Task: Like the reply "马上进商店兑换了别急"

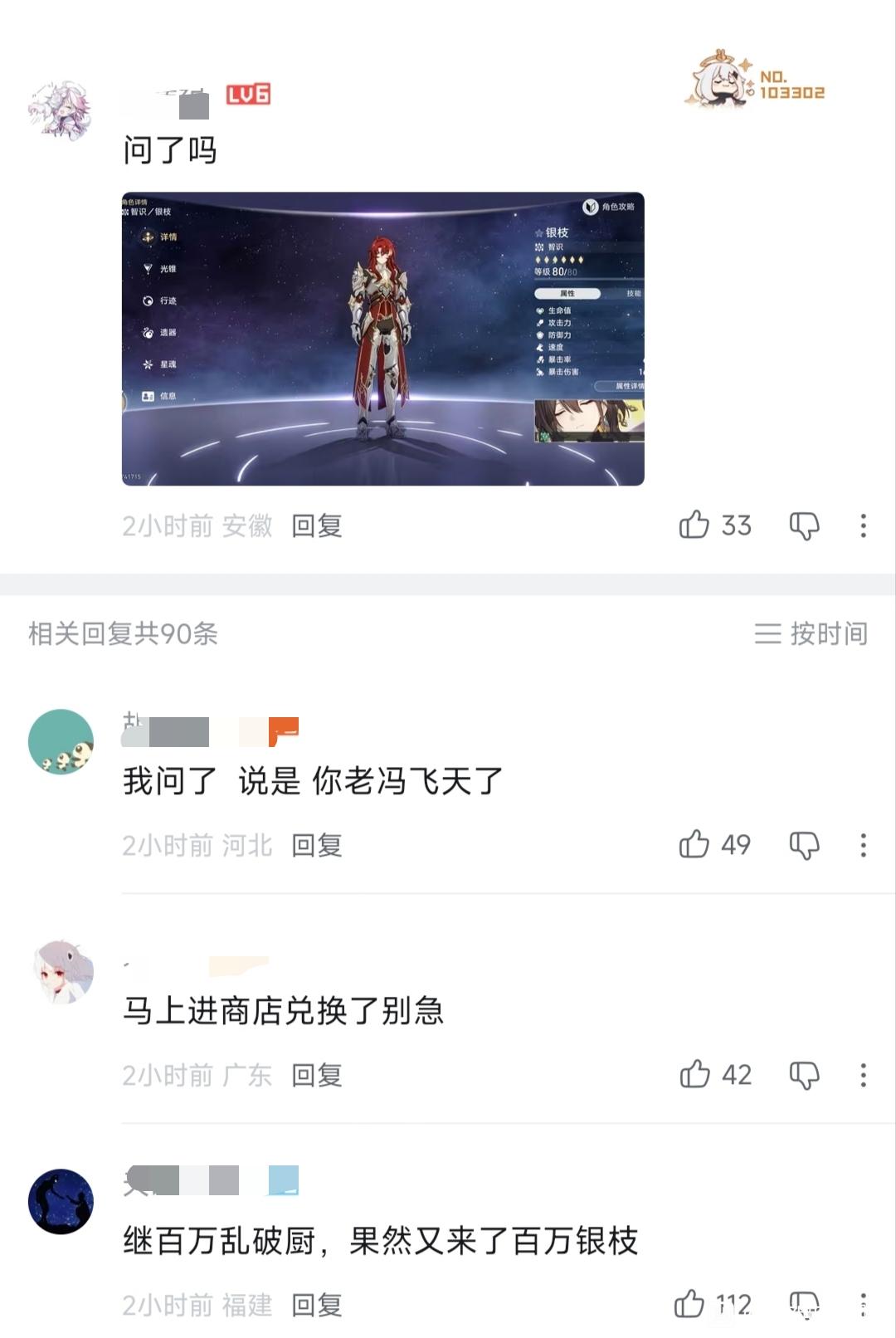Action: click(694, 1074)
